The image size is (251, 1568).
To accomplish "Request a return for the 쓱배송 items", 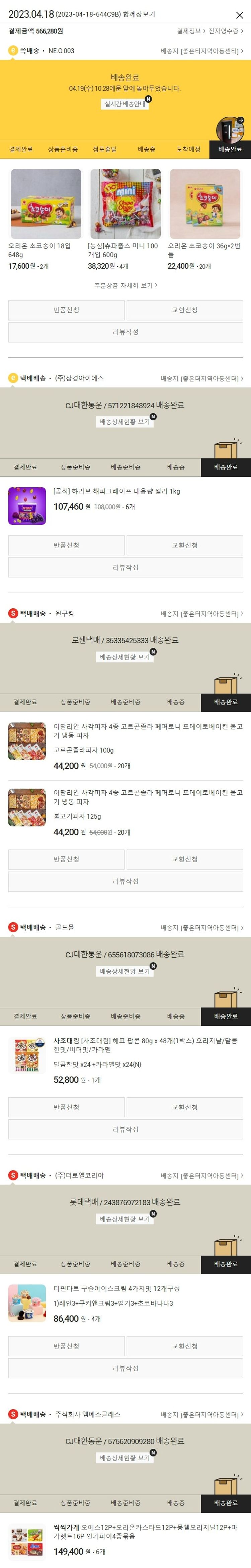I will click(x=66, y=310).
